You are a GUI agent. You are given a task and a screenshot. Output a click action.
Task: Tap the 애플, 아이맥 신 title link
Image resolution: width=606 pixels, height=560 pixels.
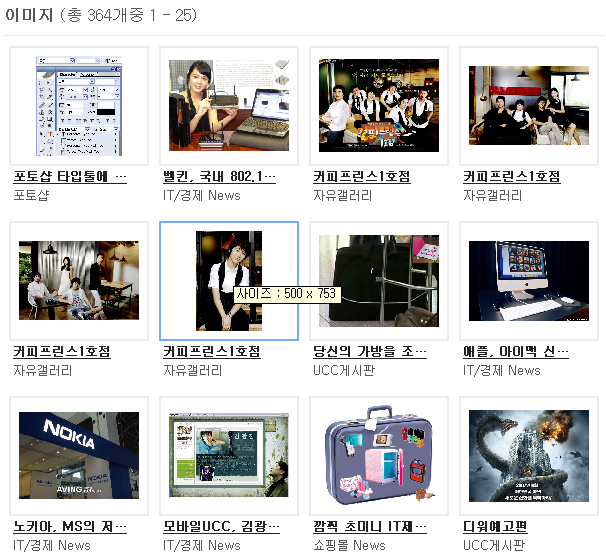(x=515, y=352)
